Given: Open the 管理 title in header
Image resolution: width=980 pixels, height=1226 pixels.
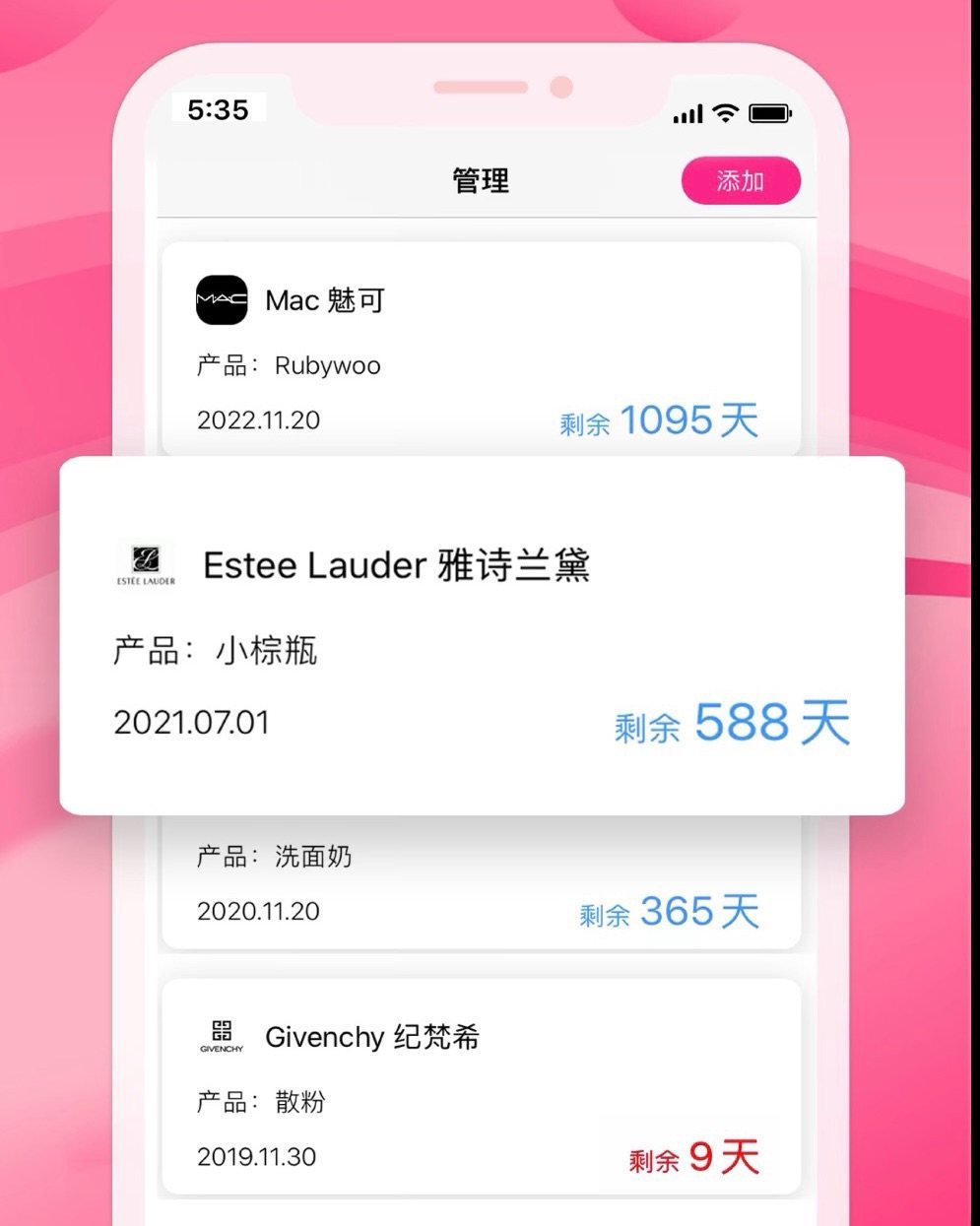Looking at the screenshot, I should click(x=480, y=180).
